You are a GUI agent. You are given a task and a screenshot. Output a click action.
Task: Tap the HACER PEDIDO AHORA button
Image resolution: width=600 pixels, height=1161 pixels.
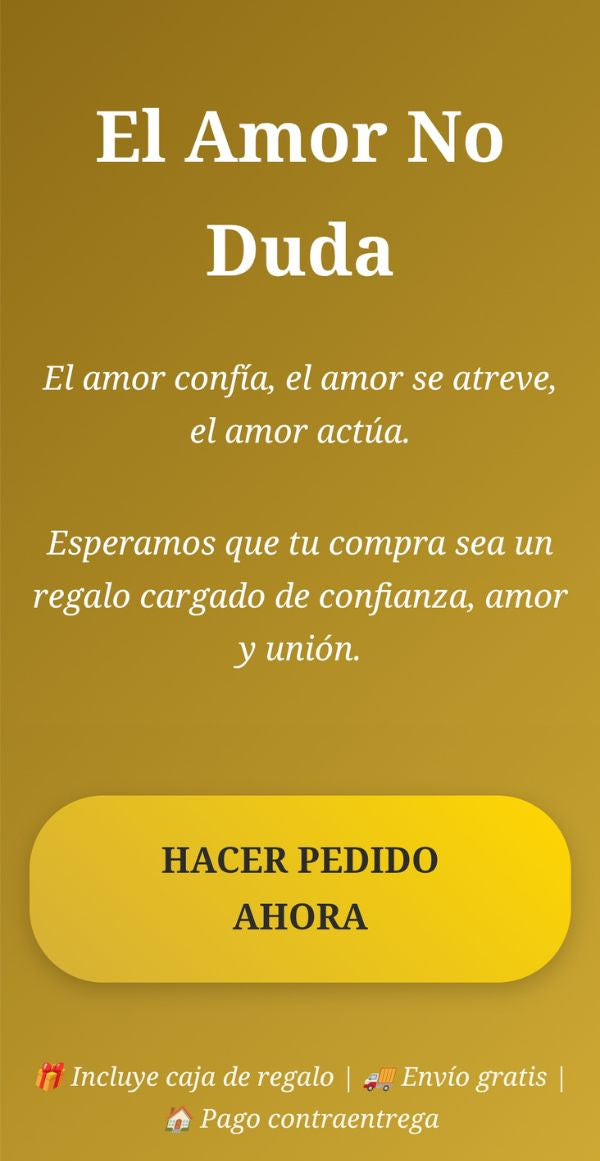pos(300,888)
